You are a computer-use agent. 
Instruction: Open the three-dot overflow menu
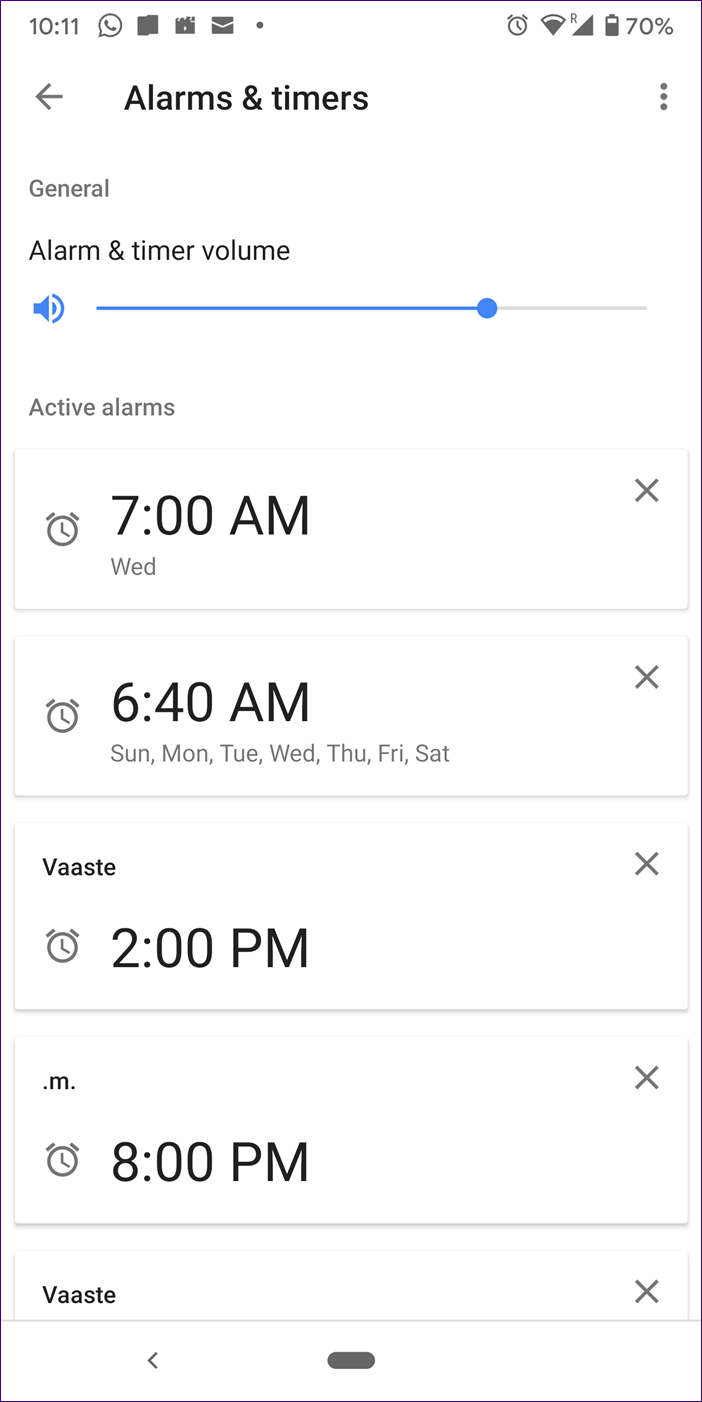point(663,97)
